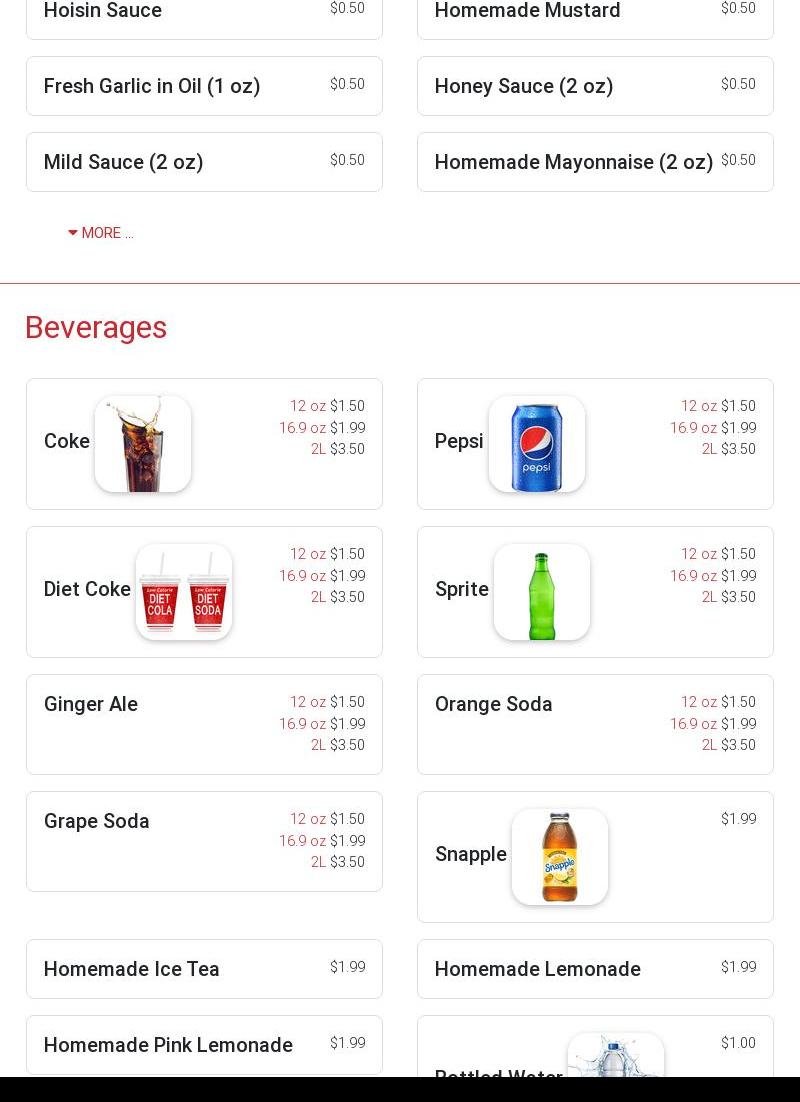Screen dimensions: 800x1102
Task: Choose Mild Sauce (2 oz)
Action: pos(204,162)
